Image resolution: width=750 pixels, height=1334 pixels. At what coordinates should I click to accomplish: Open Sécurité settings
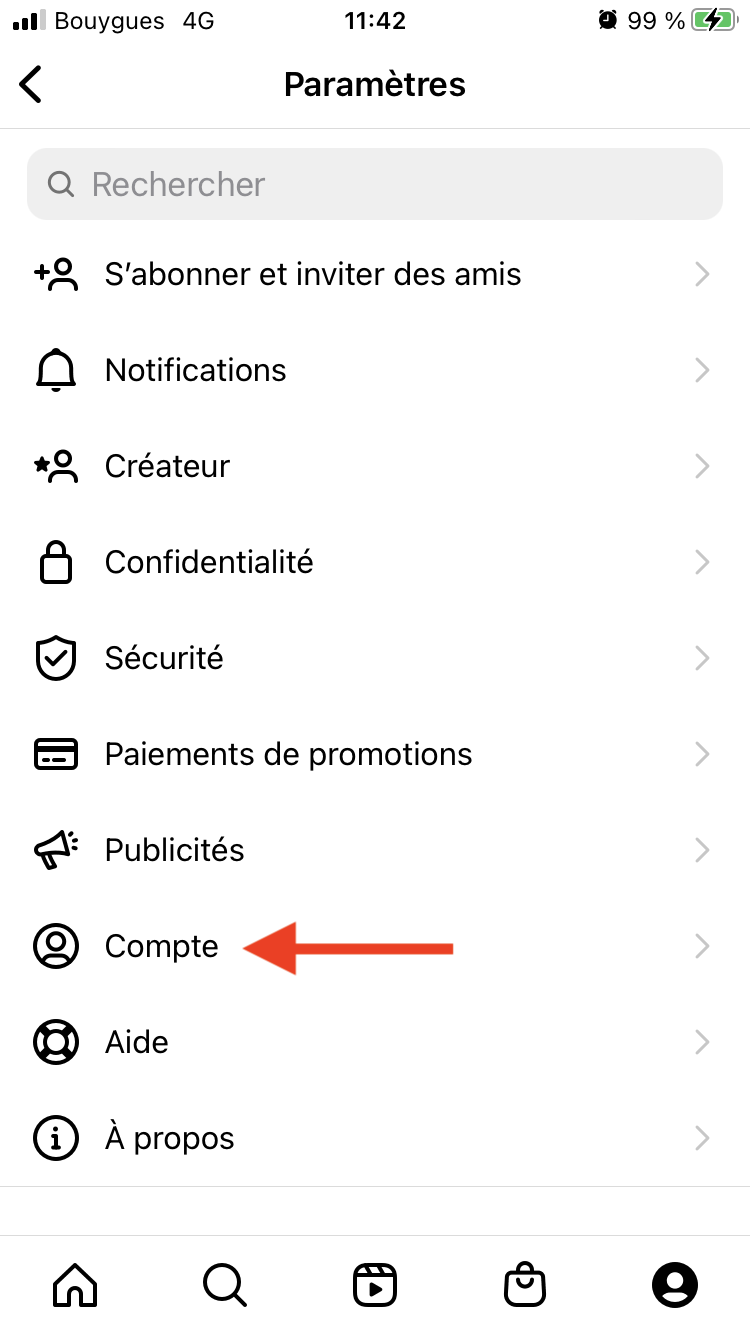(x=375, y=658)
